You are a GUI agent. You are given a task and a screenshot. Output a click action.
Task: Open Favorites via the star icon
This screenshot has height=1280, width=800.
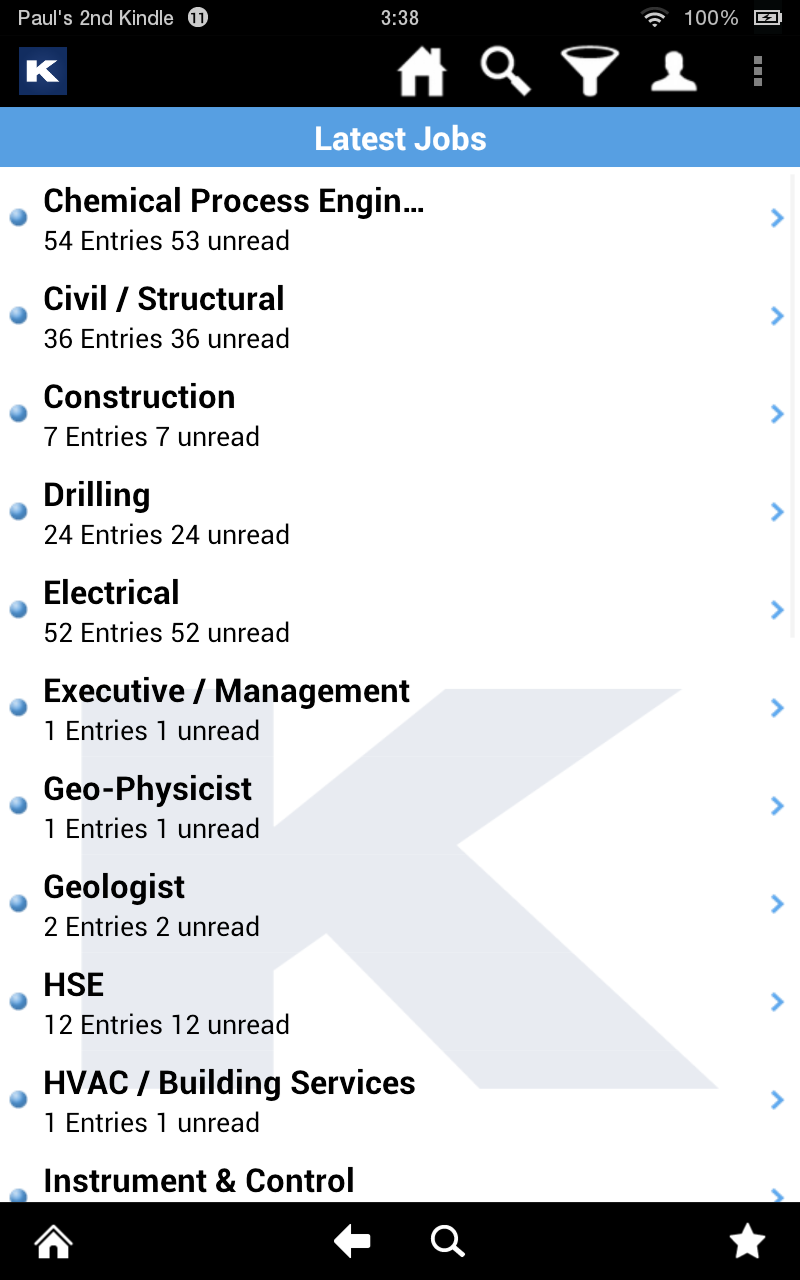coord(747,1240)
